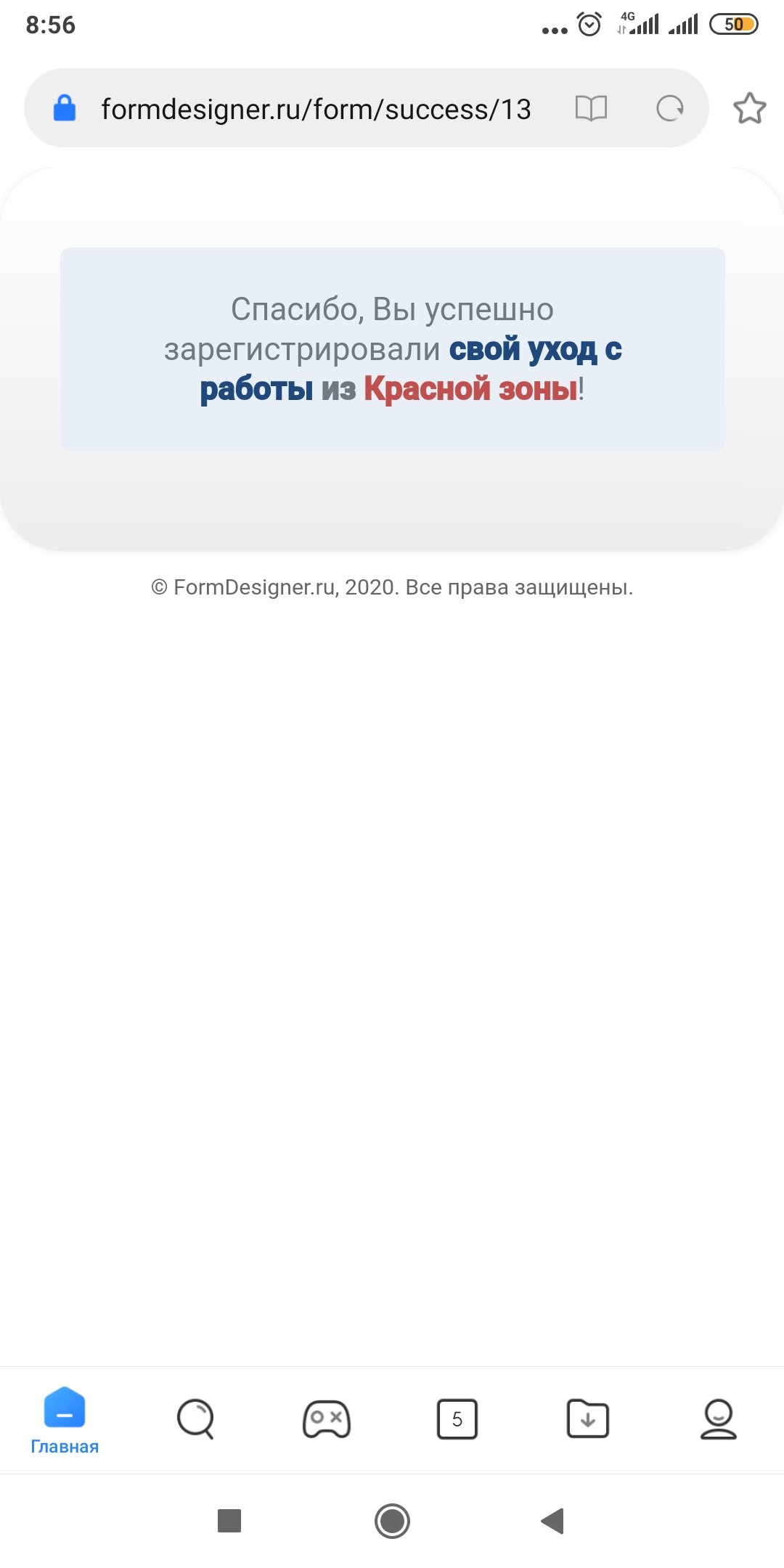
Task: Open the games controller tab
Action: click(x=327, y=1419)
